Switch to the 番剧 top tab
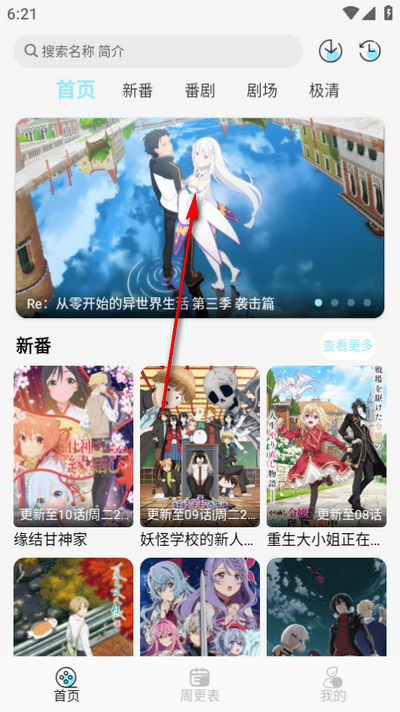 200,90
